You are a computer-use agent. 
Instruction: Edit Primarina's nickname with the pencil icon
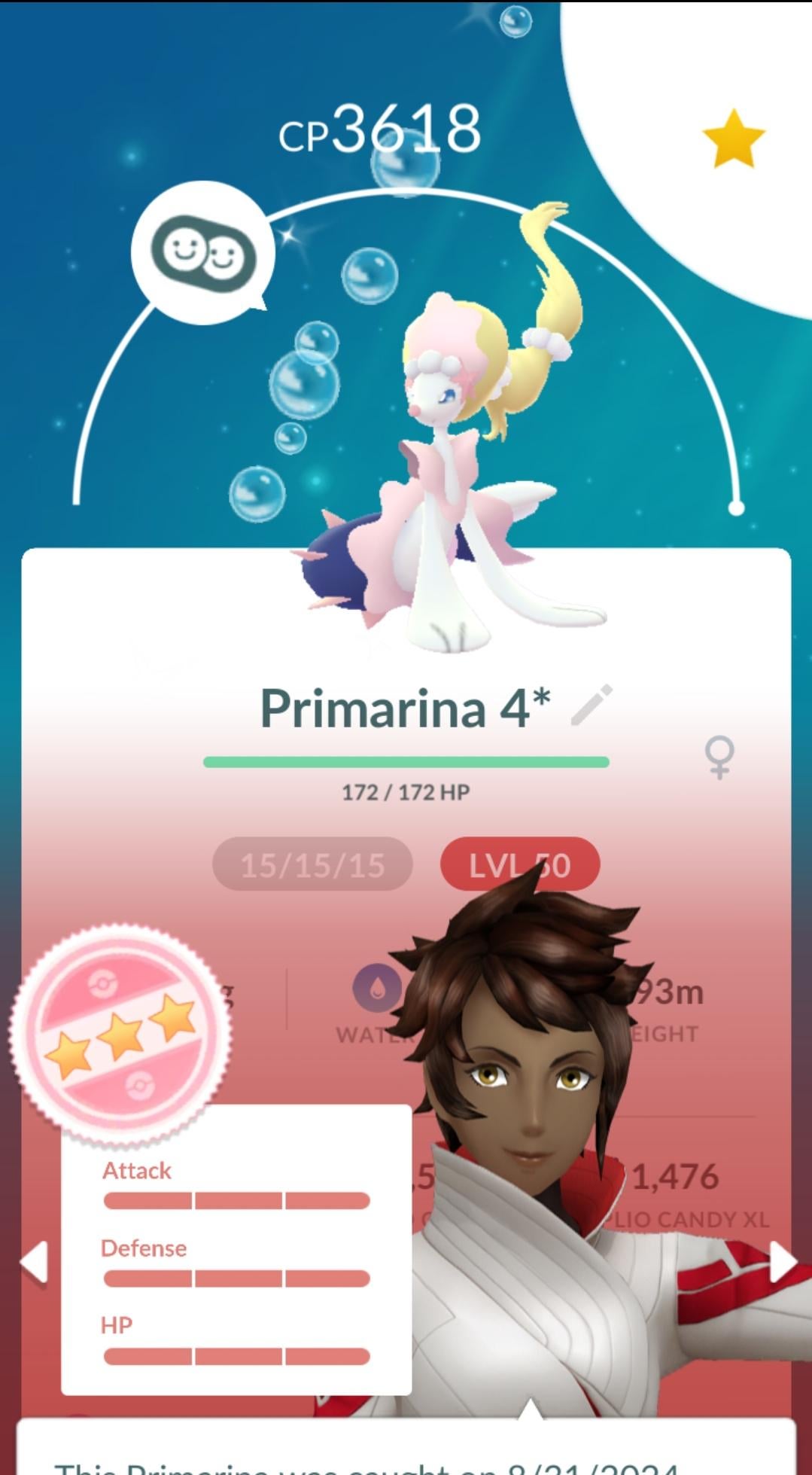[x=592, y=706]
